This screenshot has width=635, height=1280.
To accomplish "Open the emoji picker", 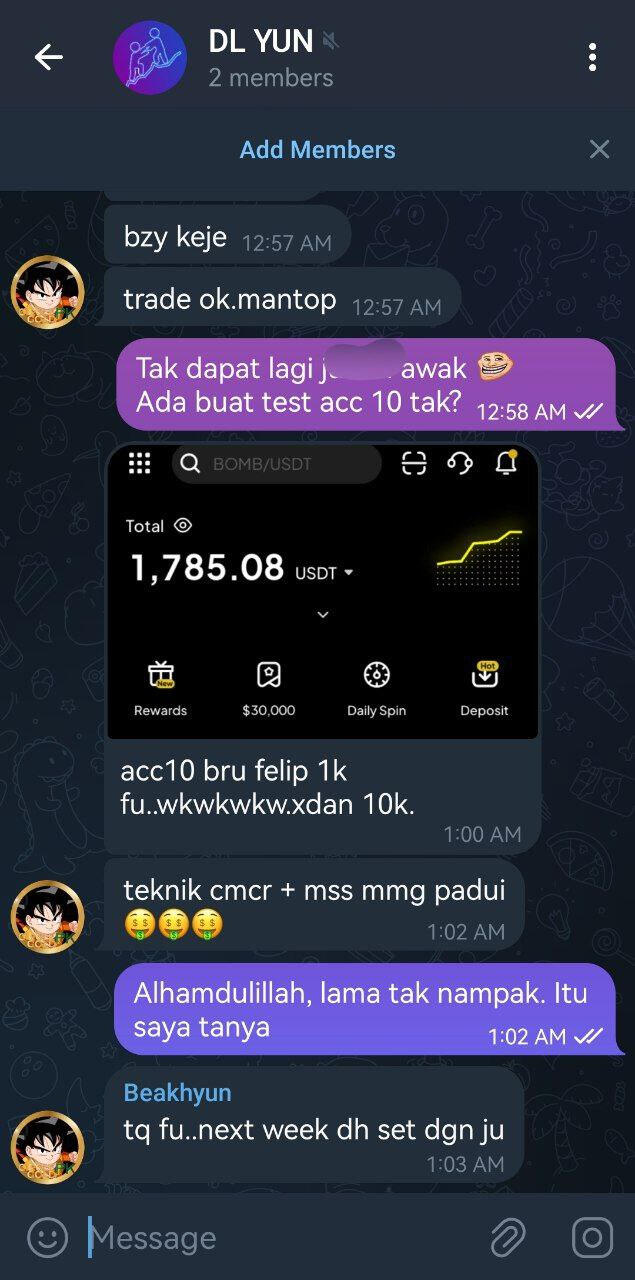I will point(47,1238).
